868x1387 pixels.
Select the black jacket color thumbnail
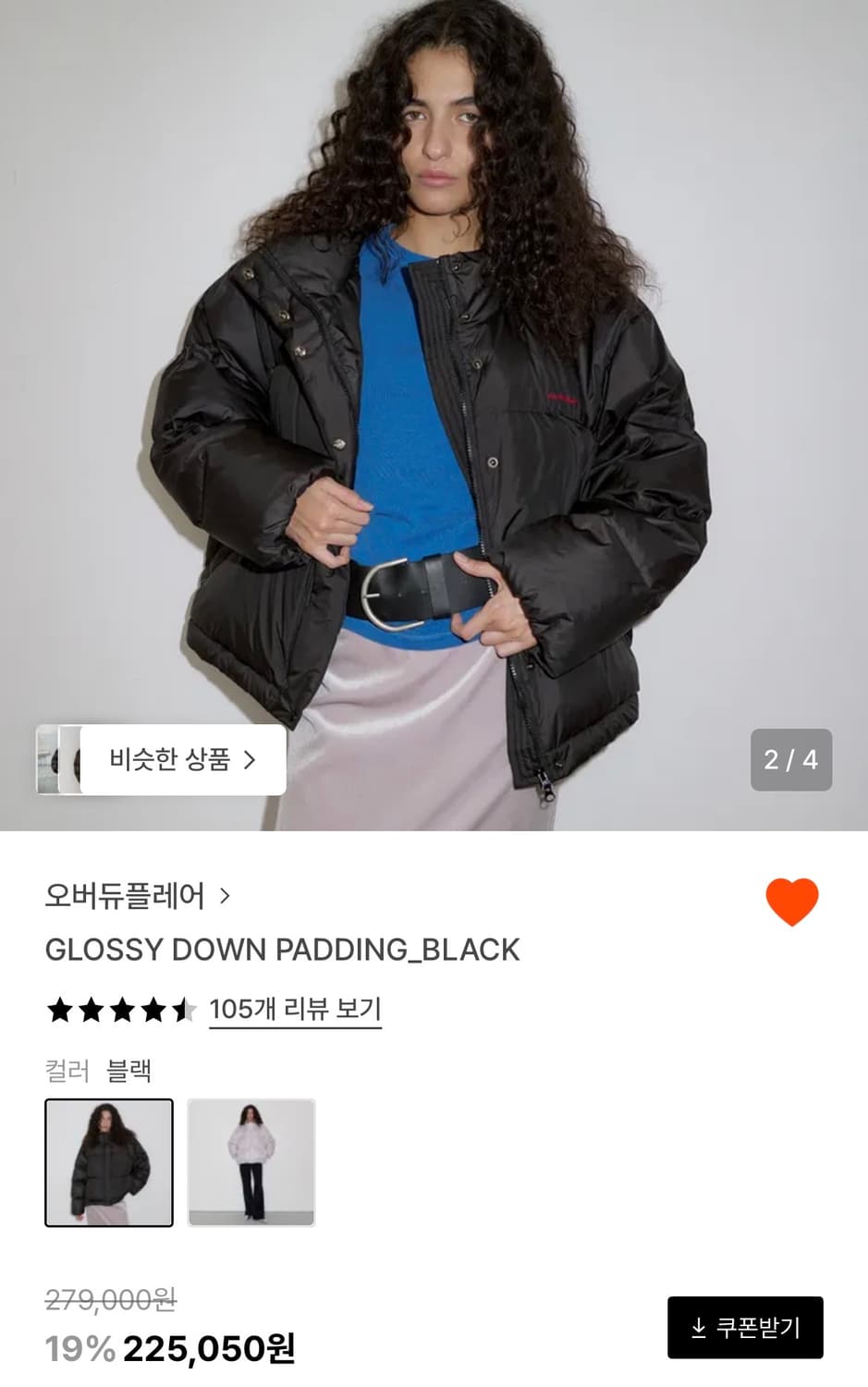click(108, 1163)
